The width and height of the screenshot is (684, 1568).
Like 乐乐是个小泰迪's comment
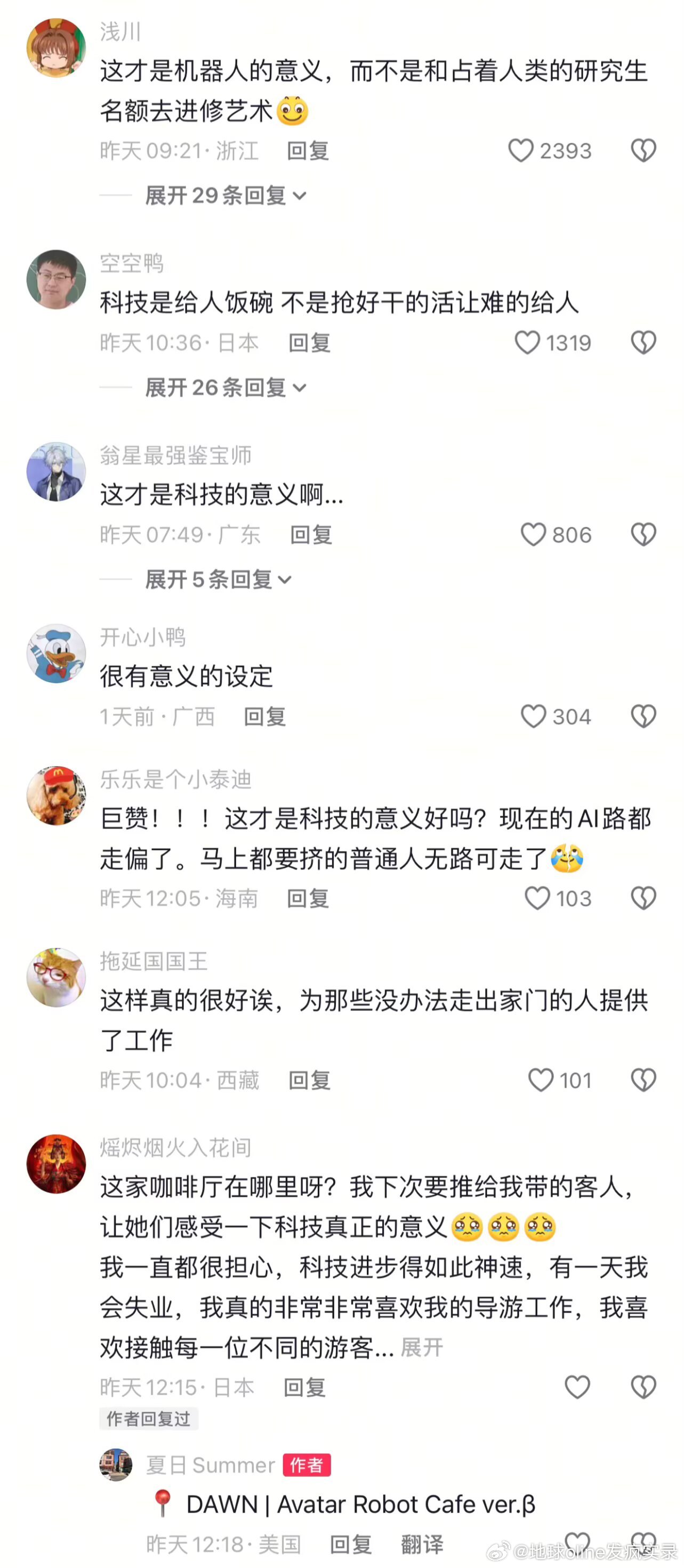(537, 898)
